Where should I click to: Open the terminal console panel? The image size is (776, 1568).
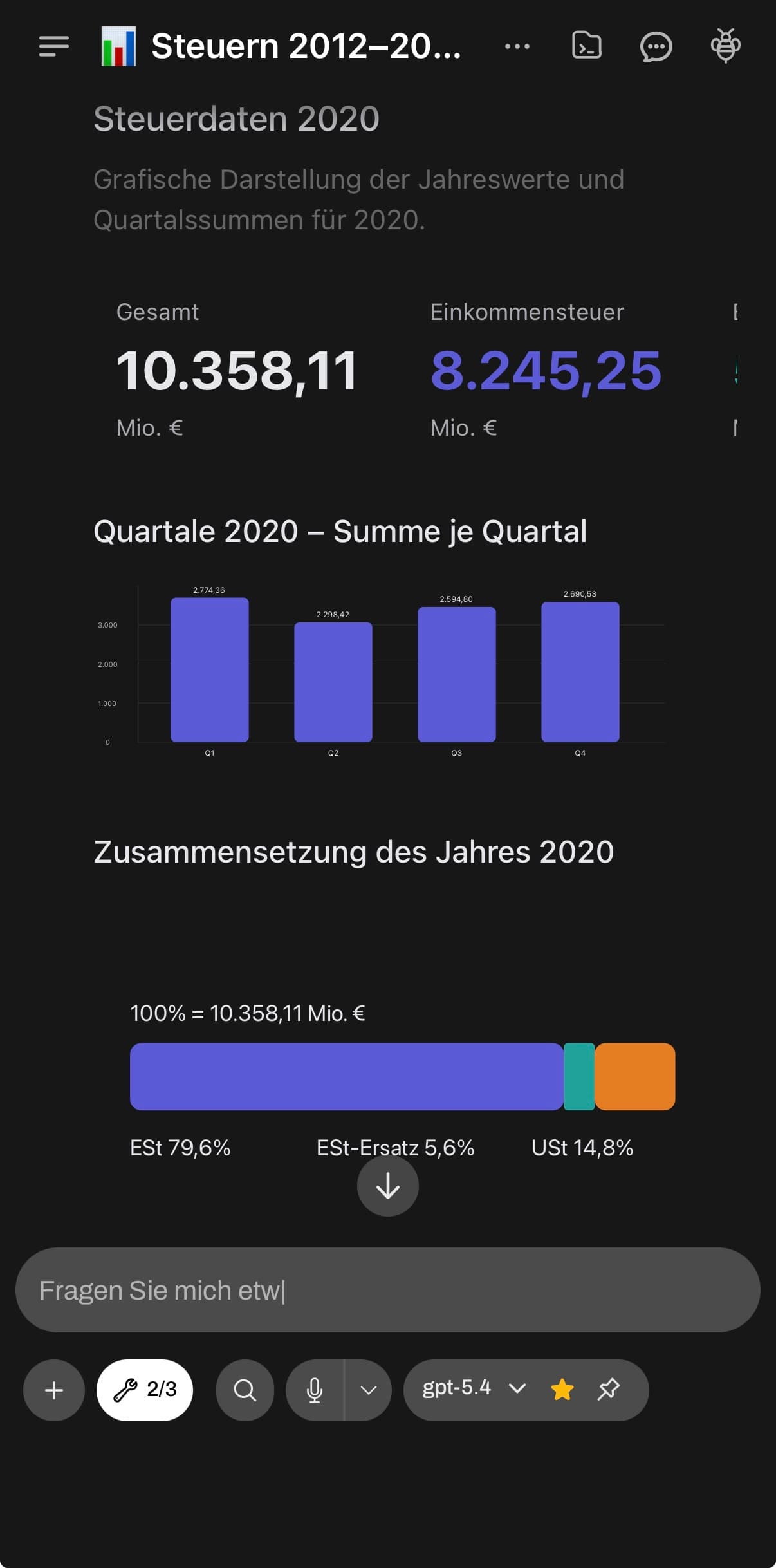(x=586, y=46)
